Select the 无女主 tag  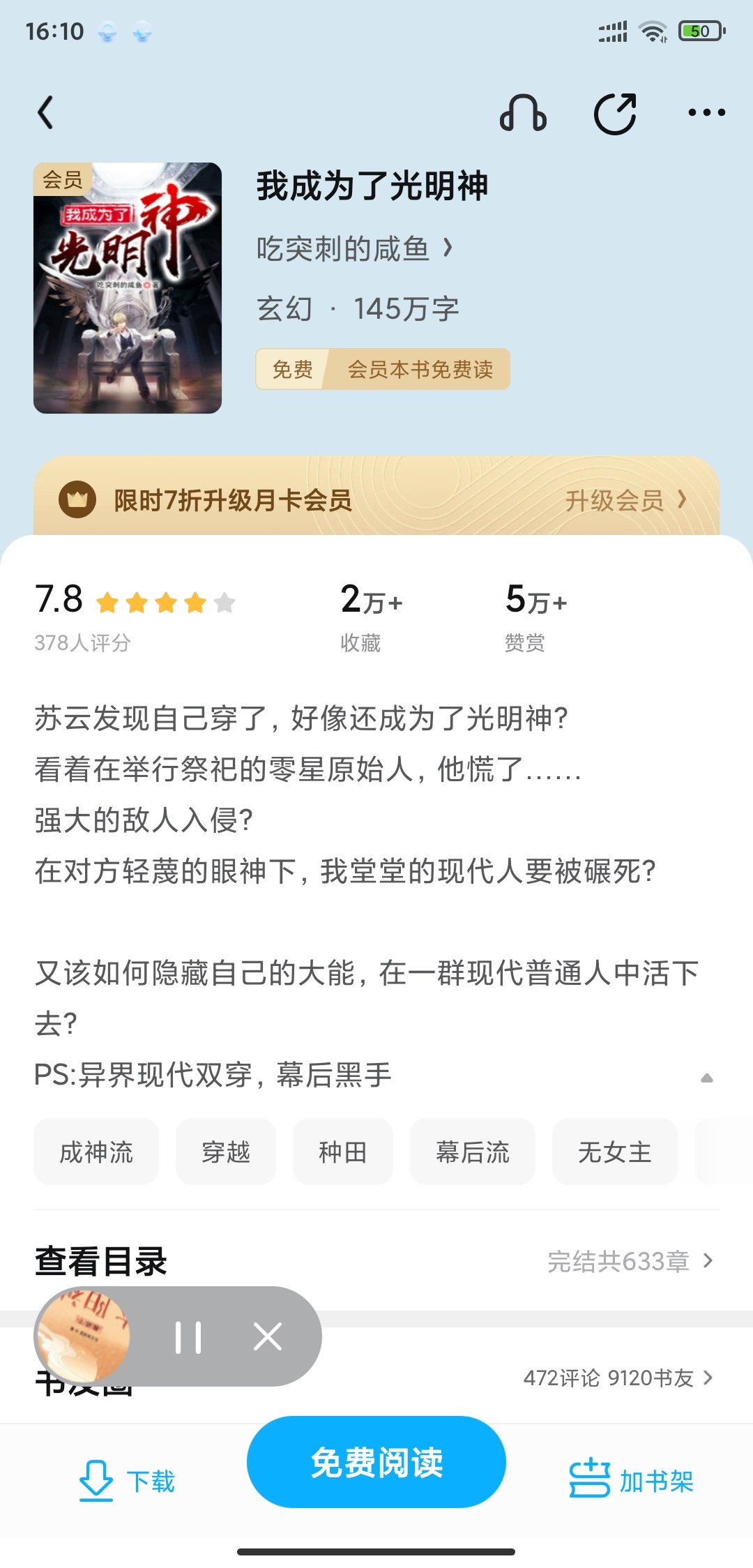point(614,1152)
